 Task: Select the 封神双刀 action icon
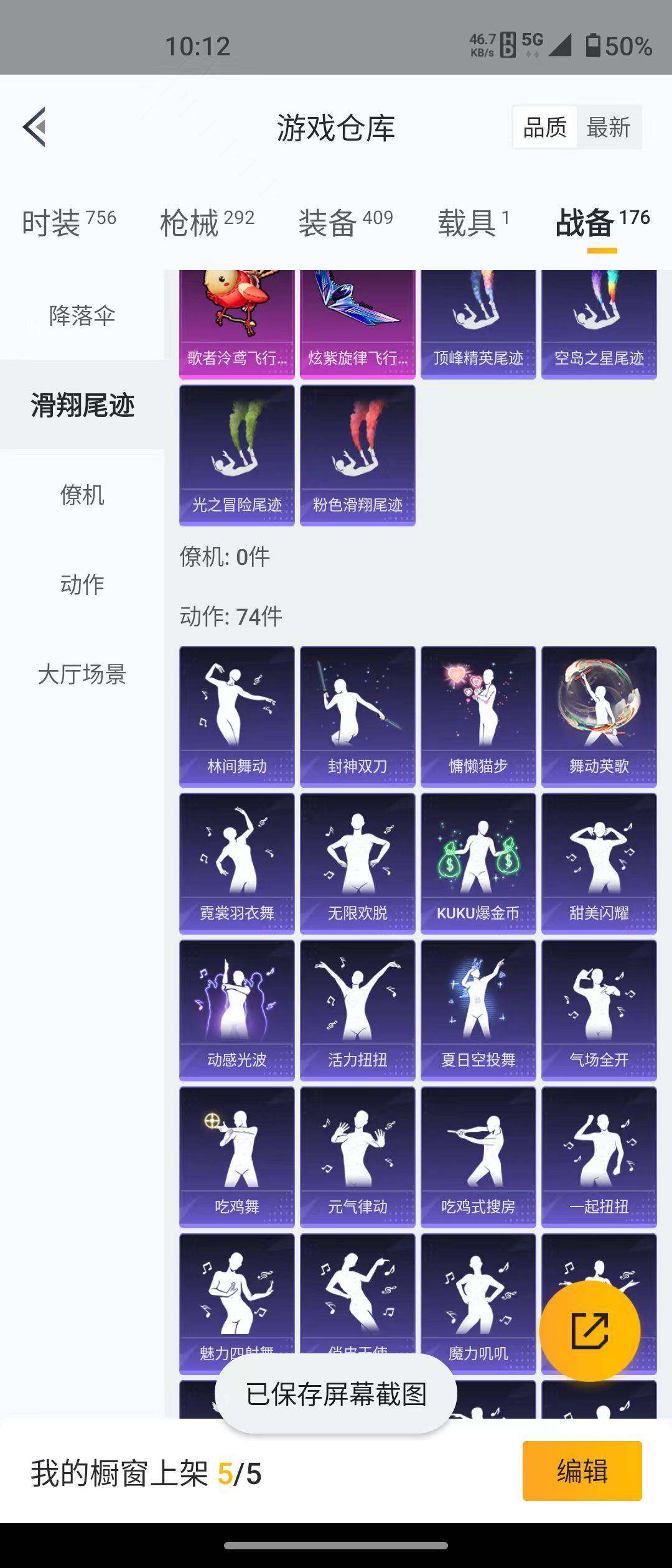(358, 716)
